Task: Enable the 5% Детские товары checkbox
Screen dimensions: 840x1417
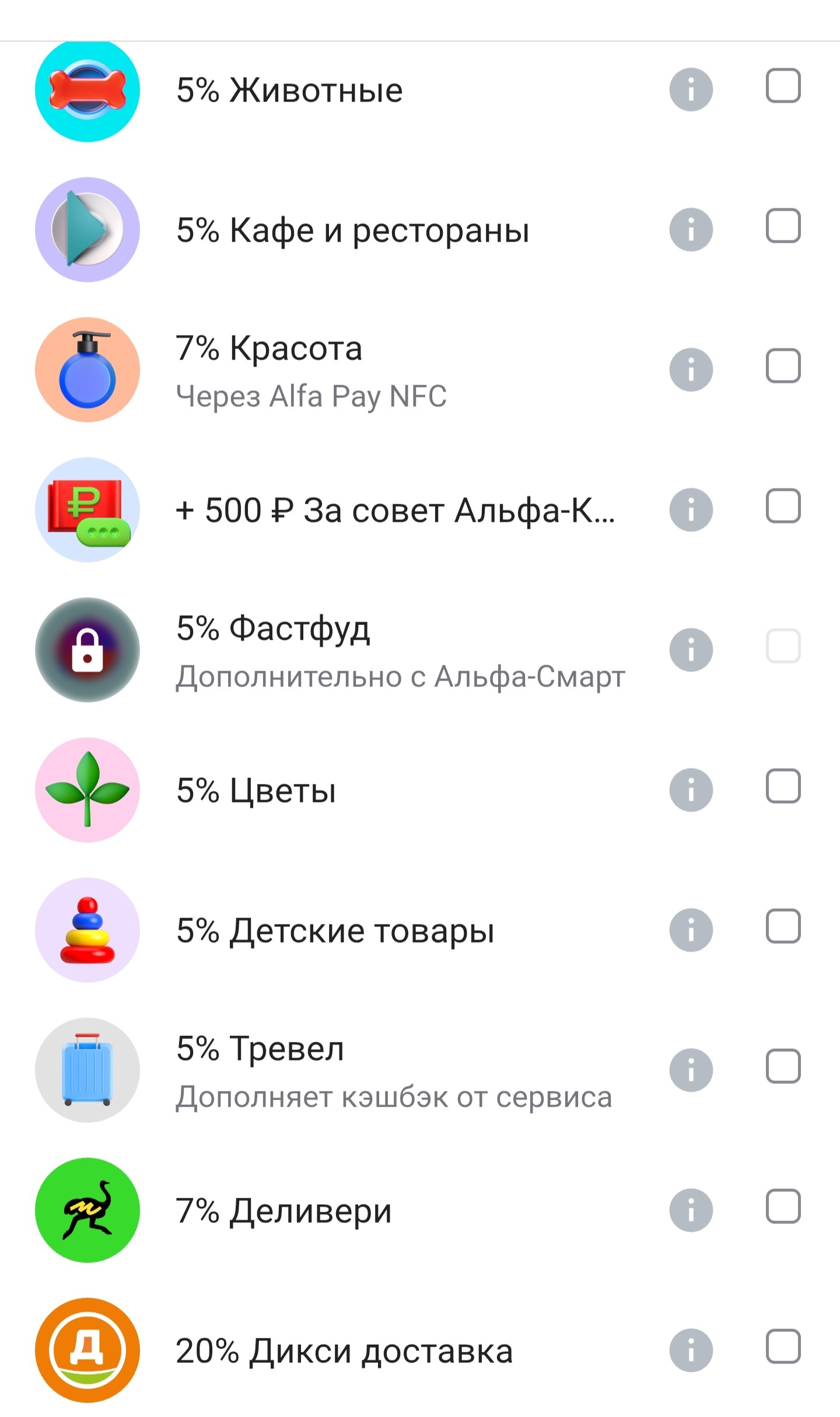Action: click(783, 926)
